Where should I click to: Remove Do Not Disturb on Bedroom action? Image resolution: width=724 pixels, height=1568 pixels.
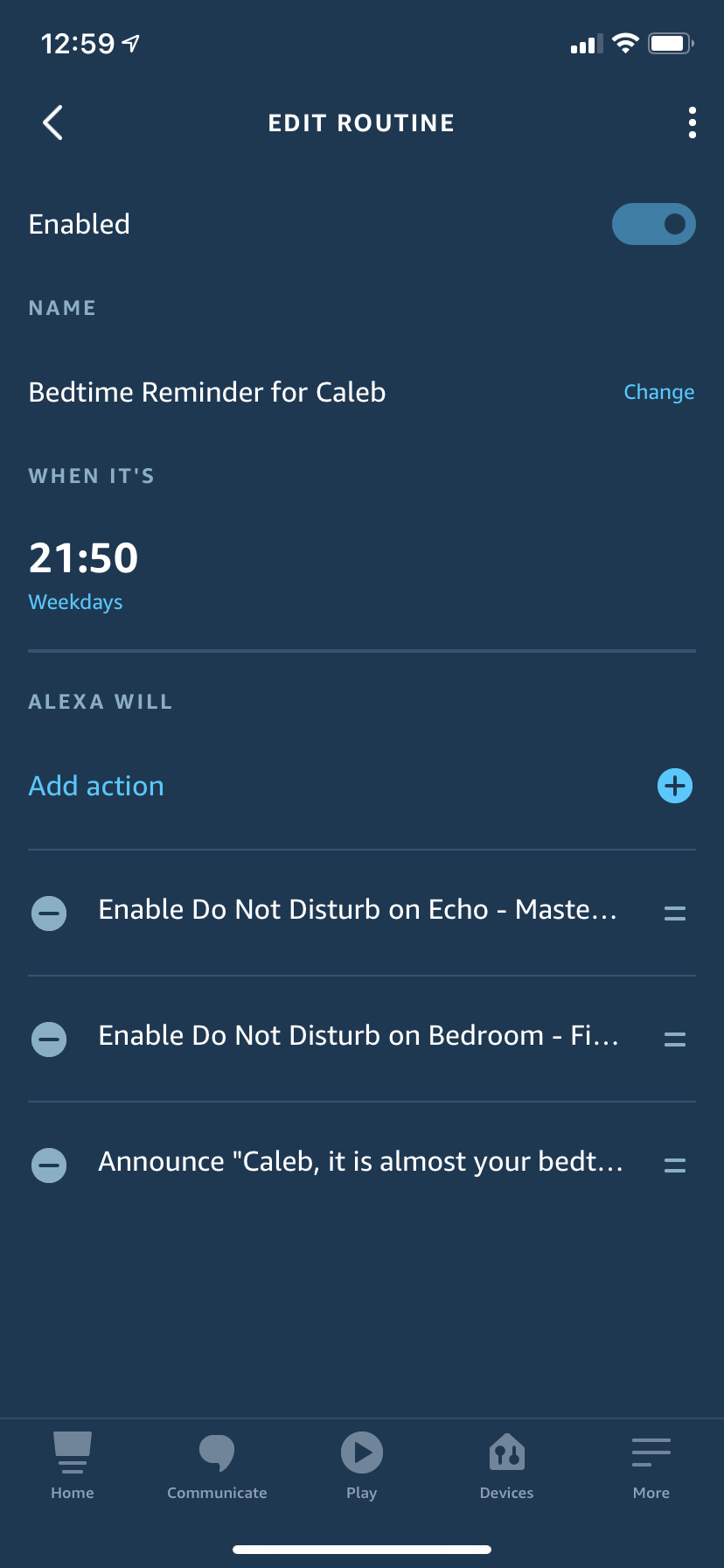tap(49, 1039)
